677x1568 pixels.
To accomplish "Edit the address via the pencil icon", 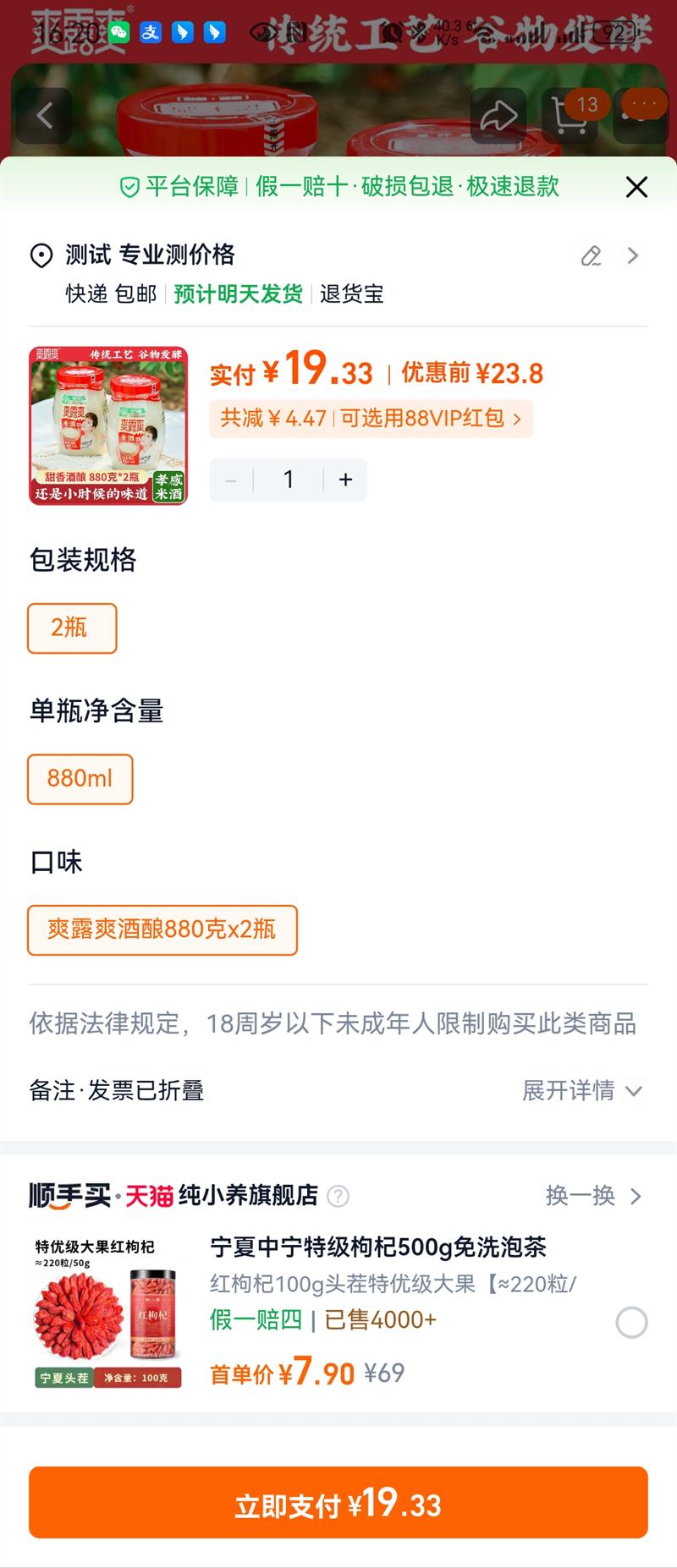I will [x=591, y=255].
